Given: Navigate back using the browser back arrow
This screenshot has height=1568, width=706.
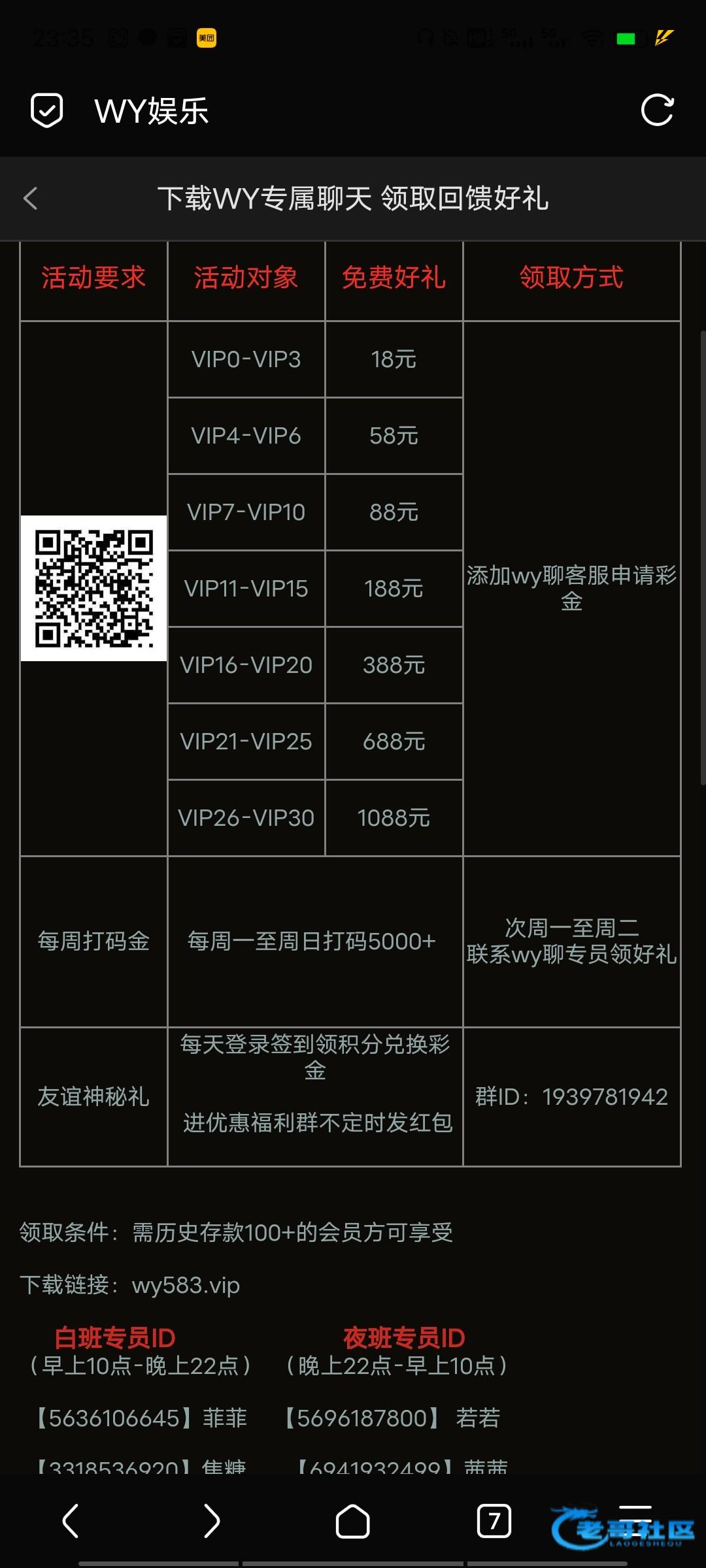Looking at the screenshot, I should [x=71, y=1521].
